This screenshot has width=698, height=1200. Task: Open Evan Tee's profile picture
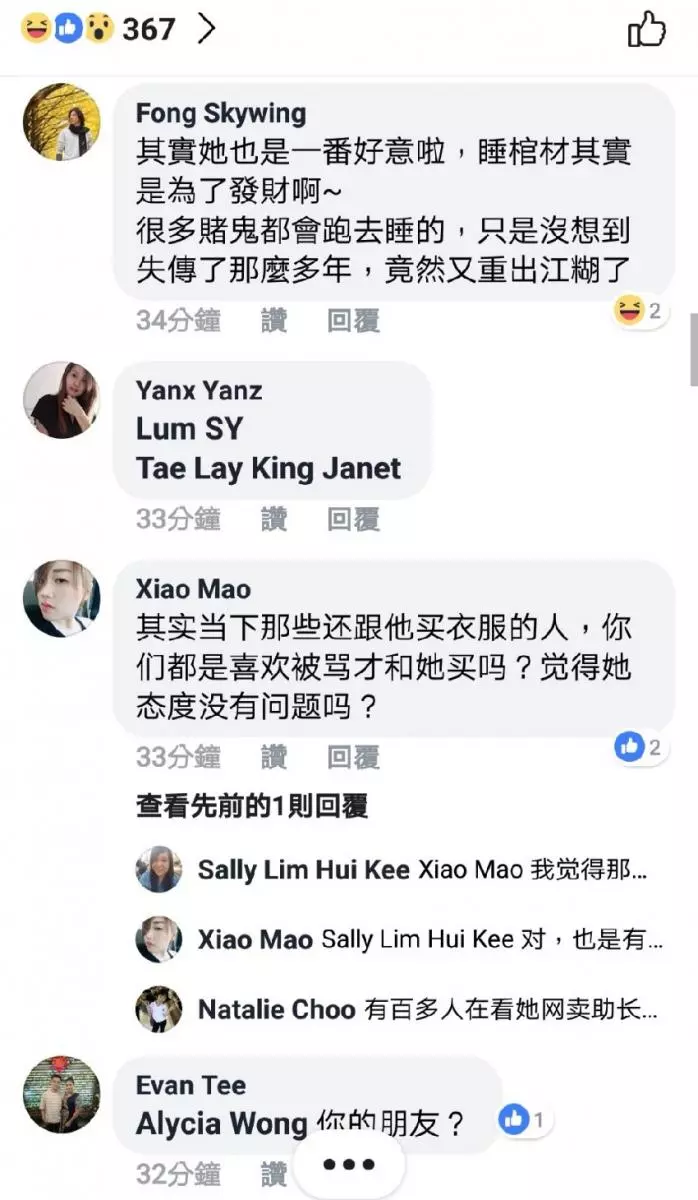coord(62,1093)
